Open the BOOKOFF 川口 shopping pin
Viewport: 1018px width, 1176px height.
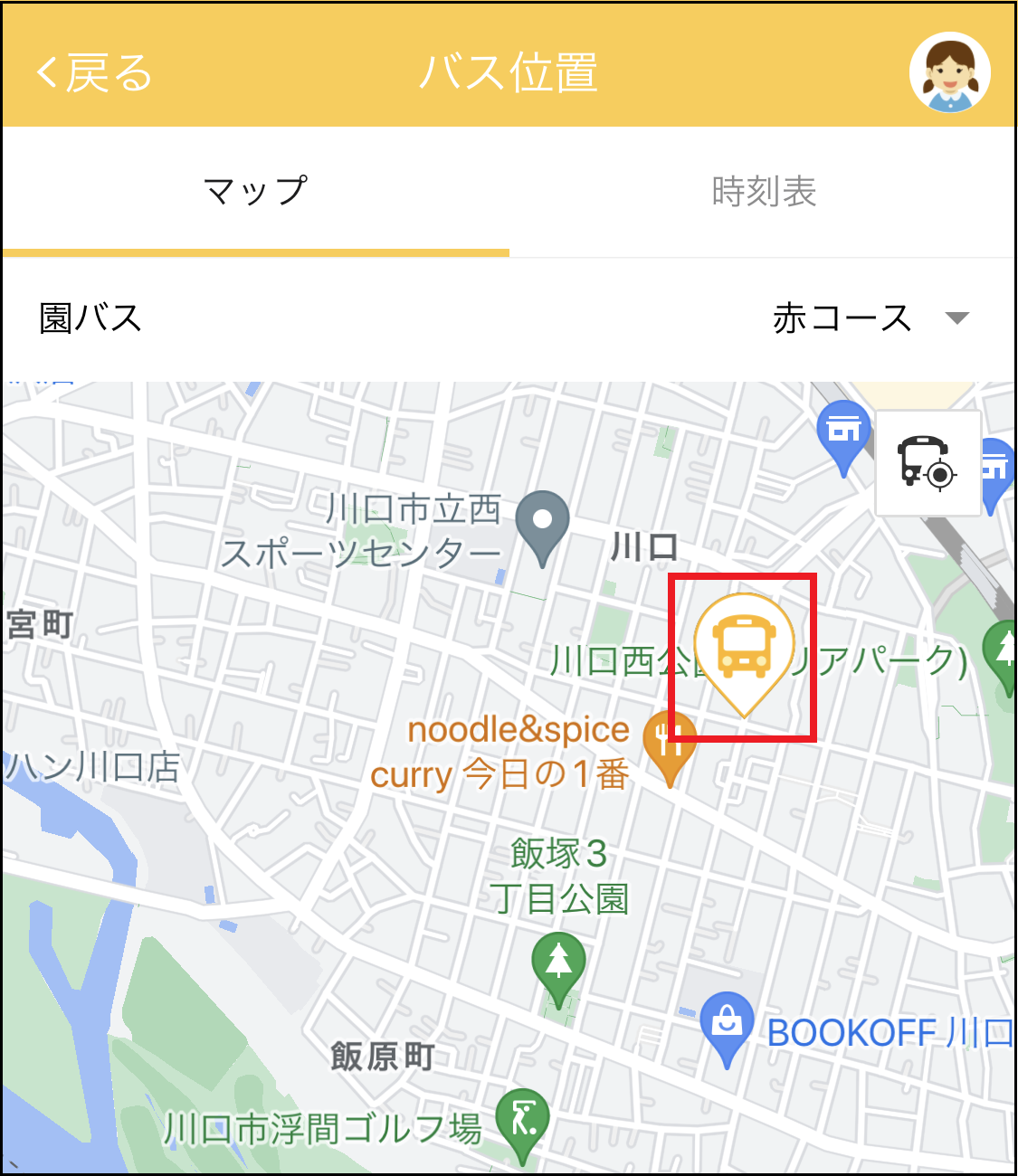click(727, 1024)
